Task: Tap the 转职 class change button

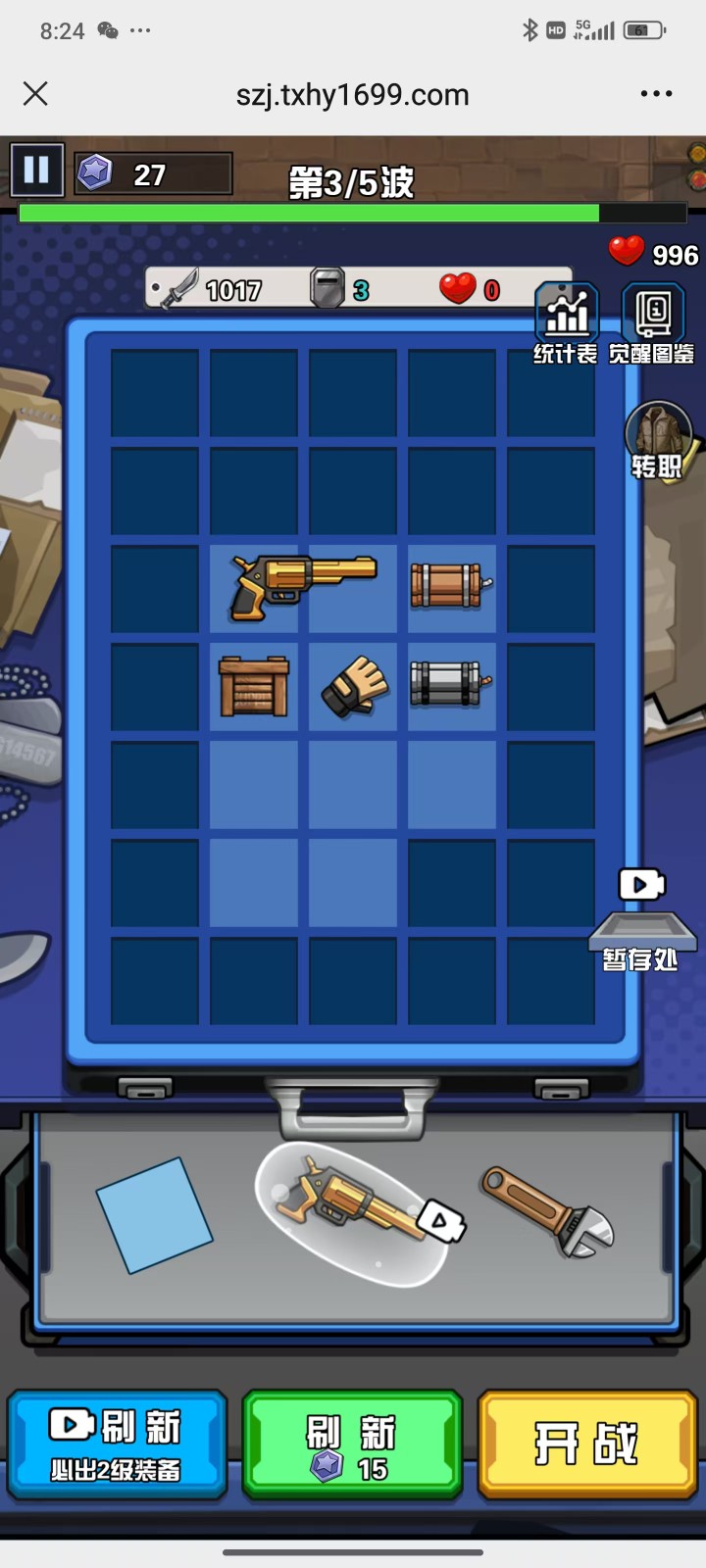Action: point(658,441)
